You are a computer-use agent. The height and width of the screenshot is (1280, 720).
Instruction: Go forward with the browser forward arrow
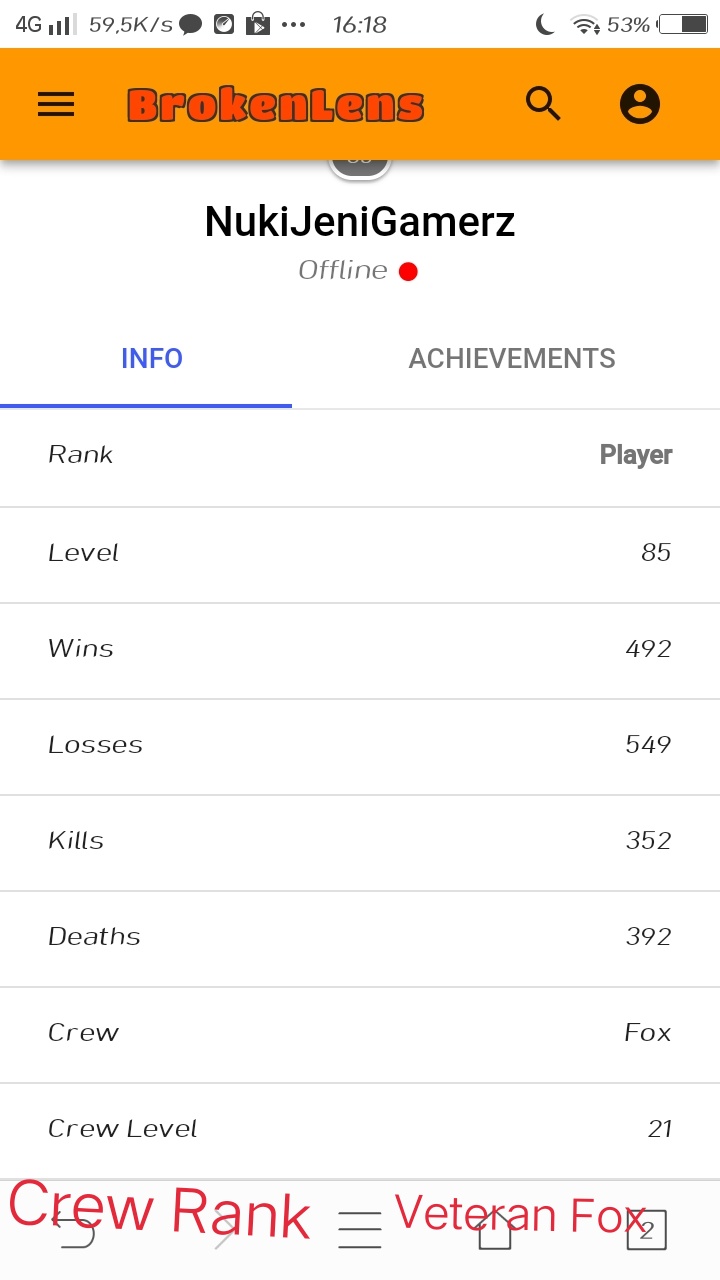(224, 1229)
